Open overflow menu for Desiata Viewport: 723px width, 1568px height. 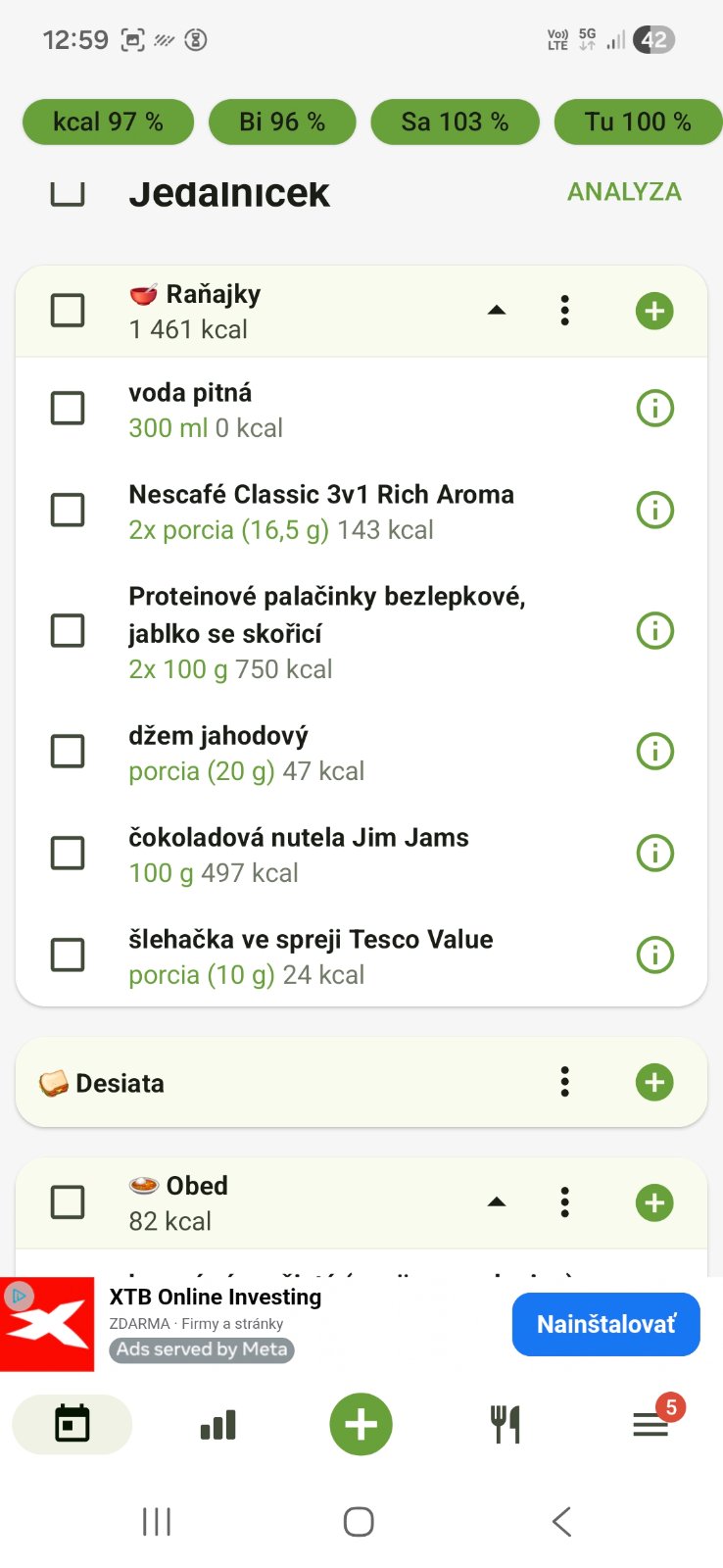tap(565, 1083)
